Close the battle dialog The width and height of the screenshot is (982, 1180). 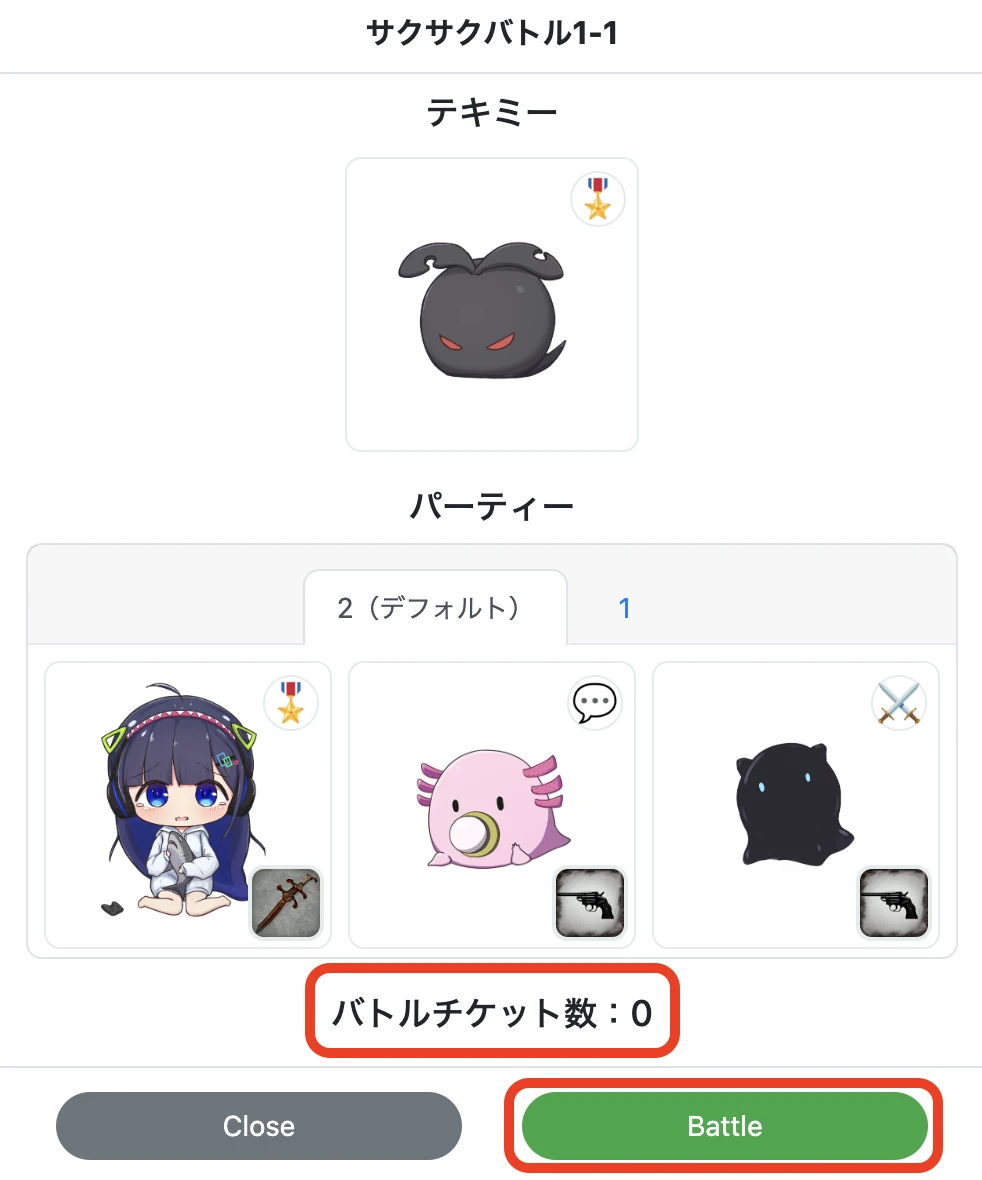click(258, 1126)
